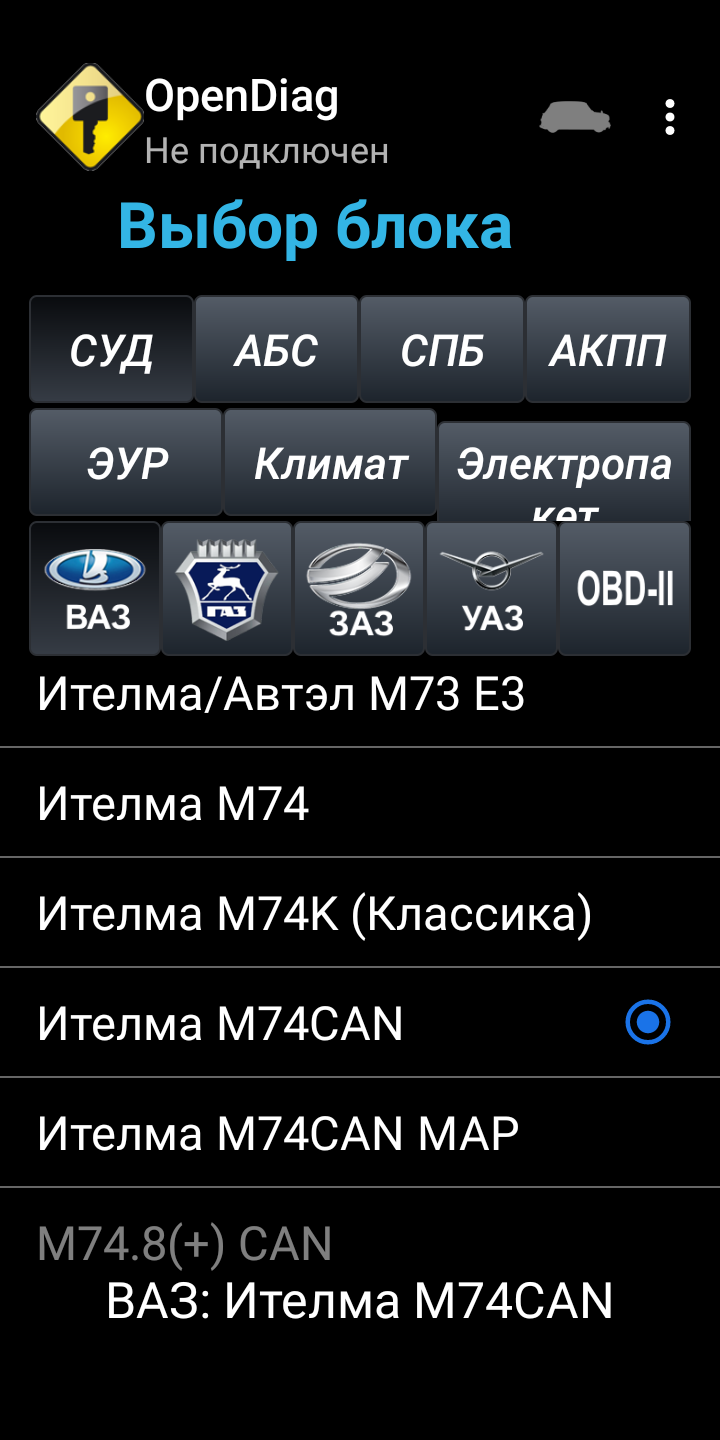Pick Ителма M74CAN MAP from the list

click(x=360, y=1133)
